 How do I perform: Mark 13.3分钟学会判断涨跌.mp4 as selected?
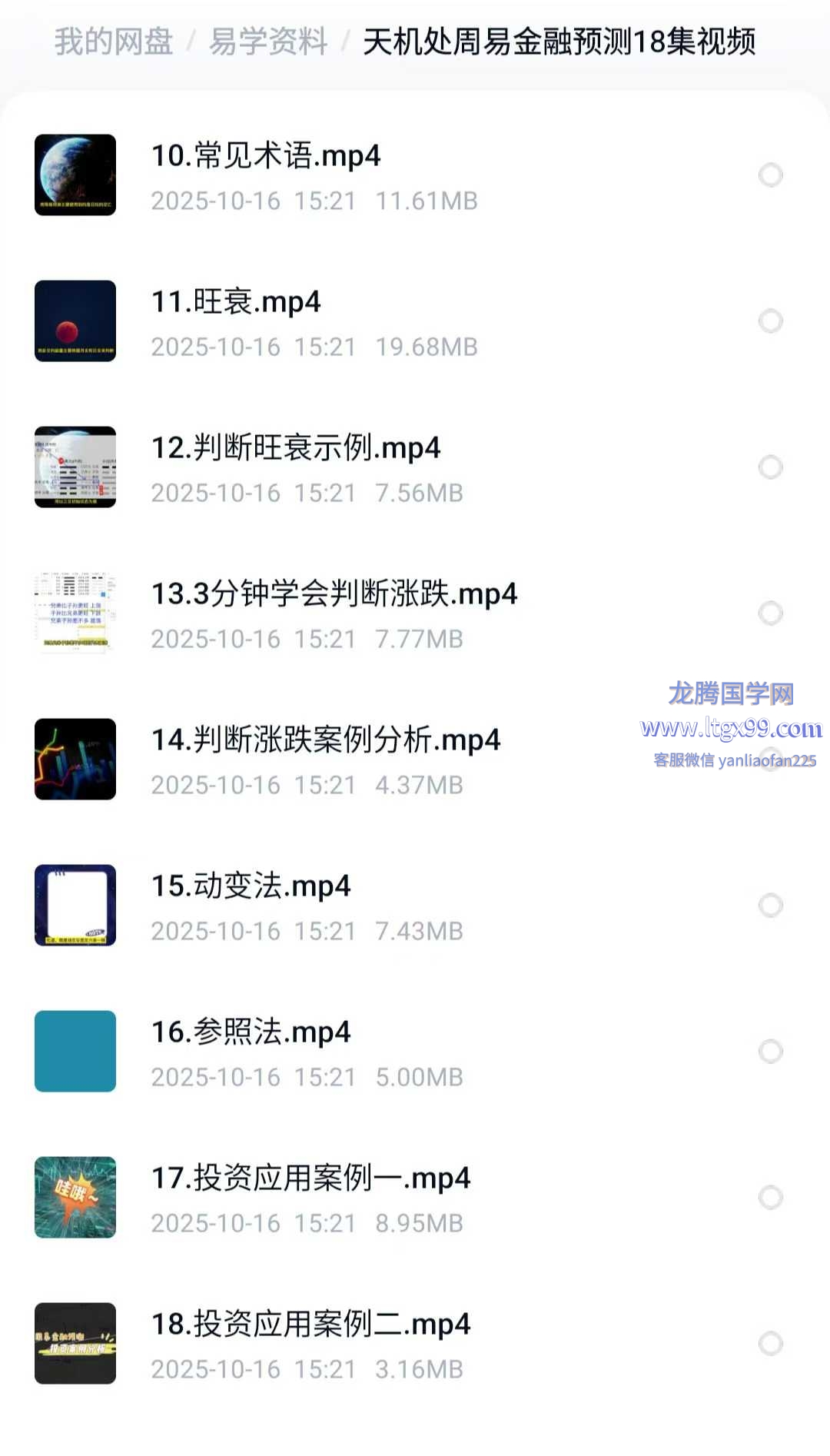tap(770, 613)
